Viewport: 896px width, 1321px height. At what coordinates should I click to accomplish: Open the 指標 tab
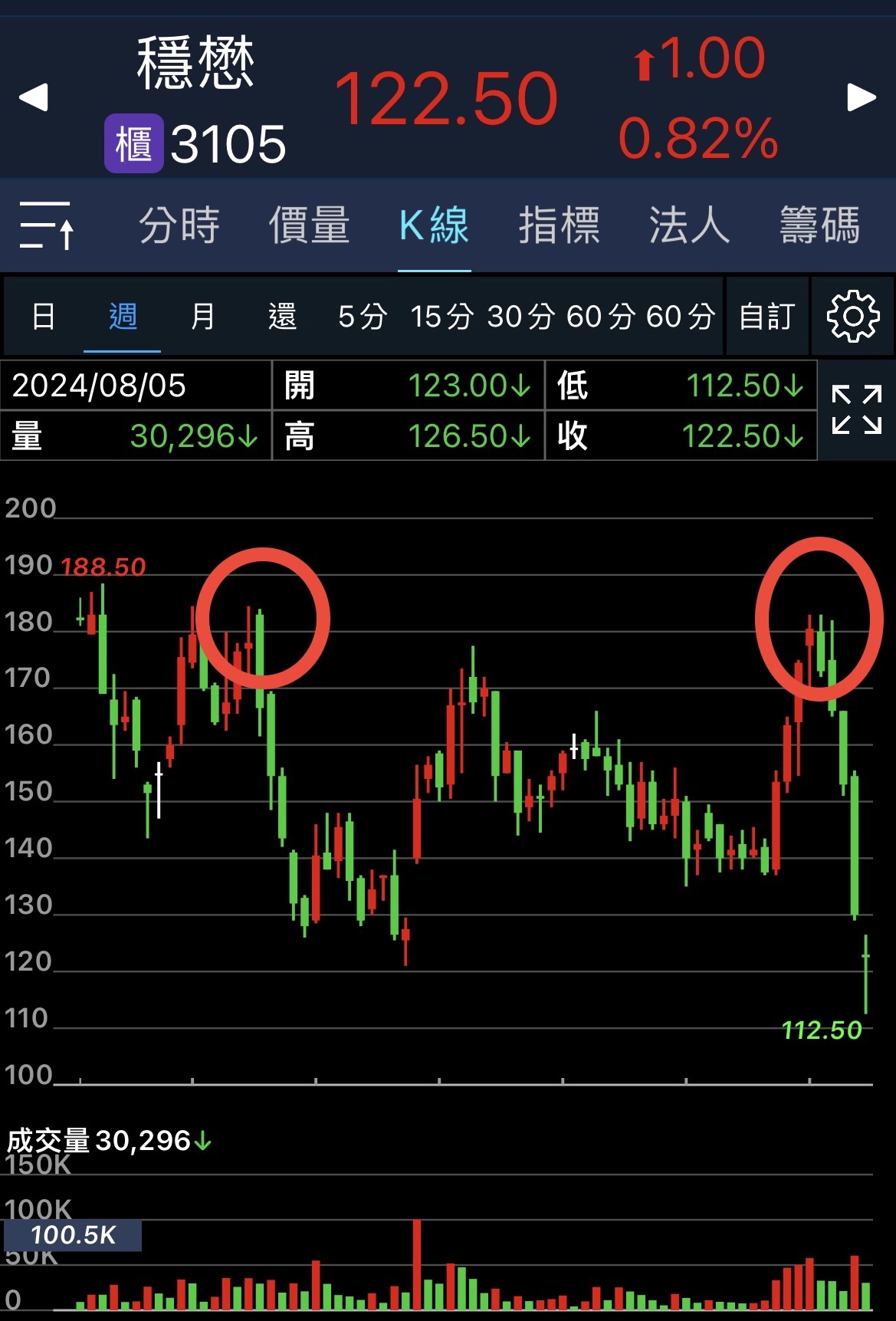[x=559, y=225]
